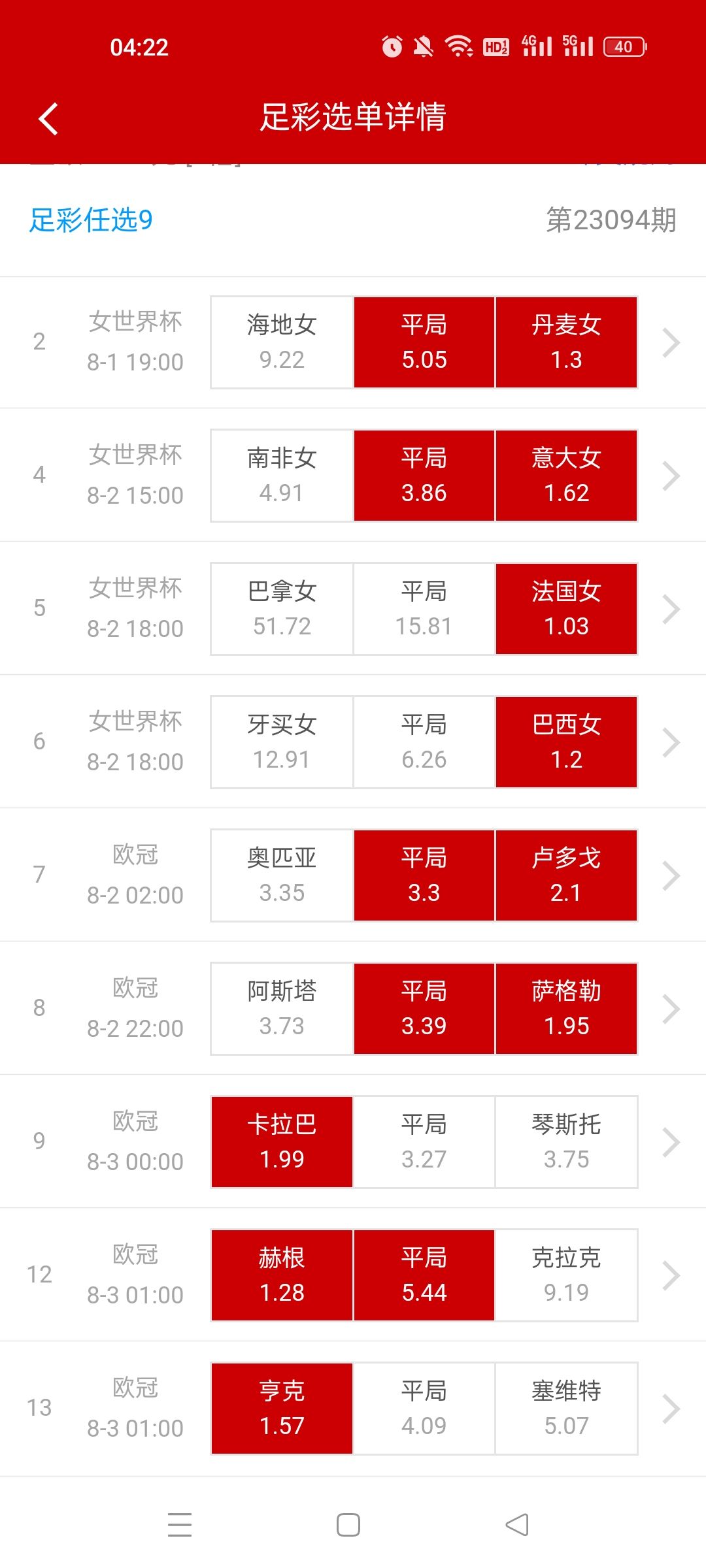Toggle 亨克 selection at 1.57
The height and width of the screenshot is (1568, 706).
(x=282, y=1409)
